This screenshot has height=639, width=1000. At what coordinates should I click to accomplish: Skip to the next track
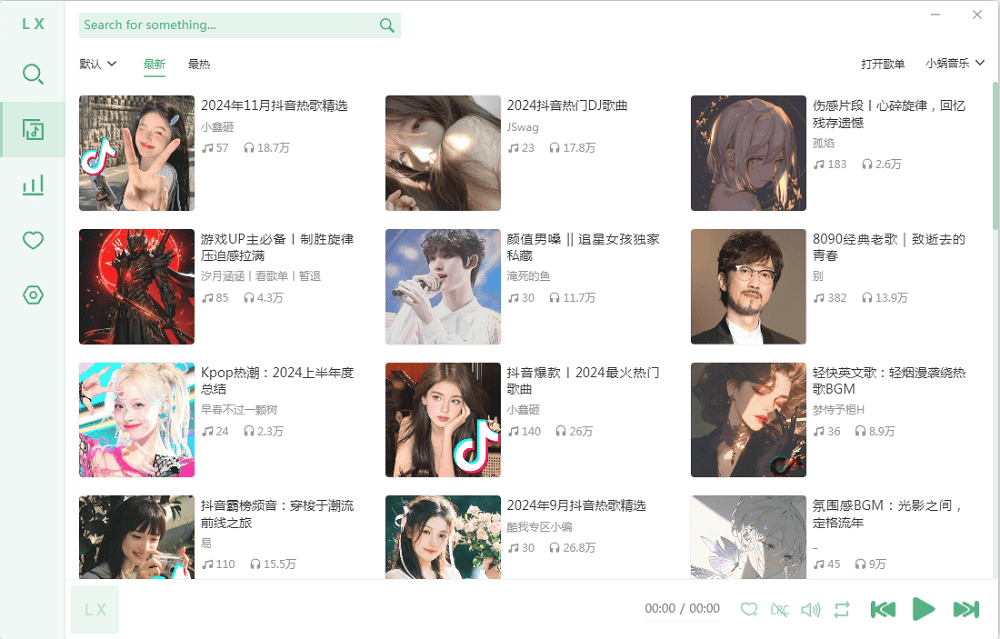coord(966,609)
